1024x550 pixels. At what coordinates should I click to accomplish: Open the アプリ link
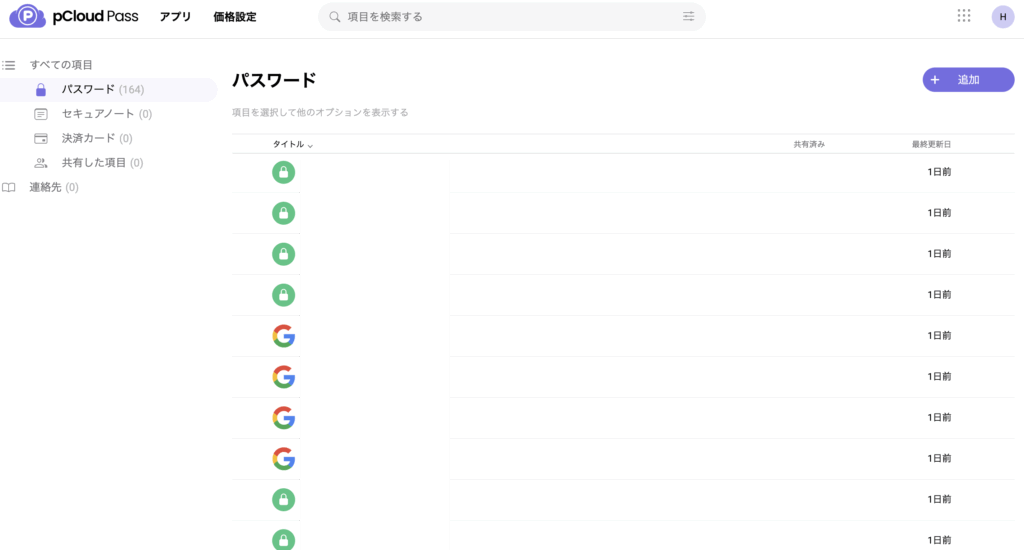pyautogui.click(x=175, y=17)
